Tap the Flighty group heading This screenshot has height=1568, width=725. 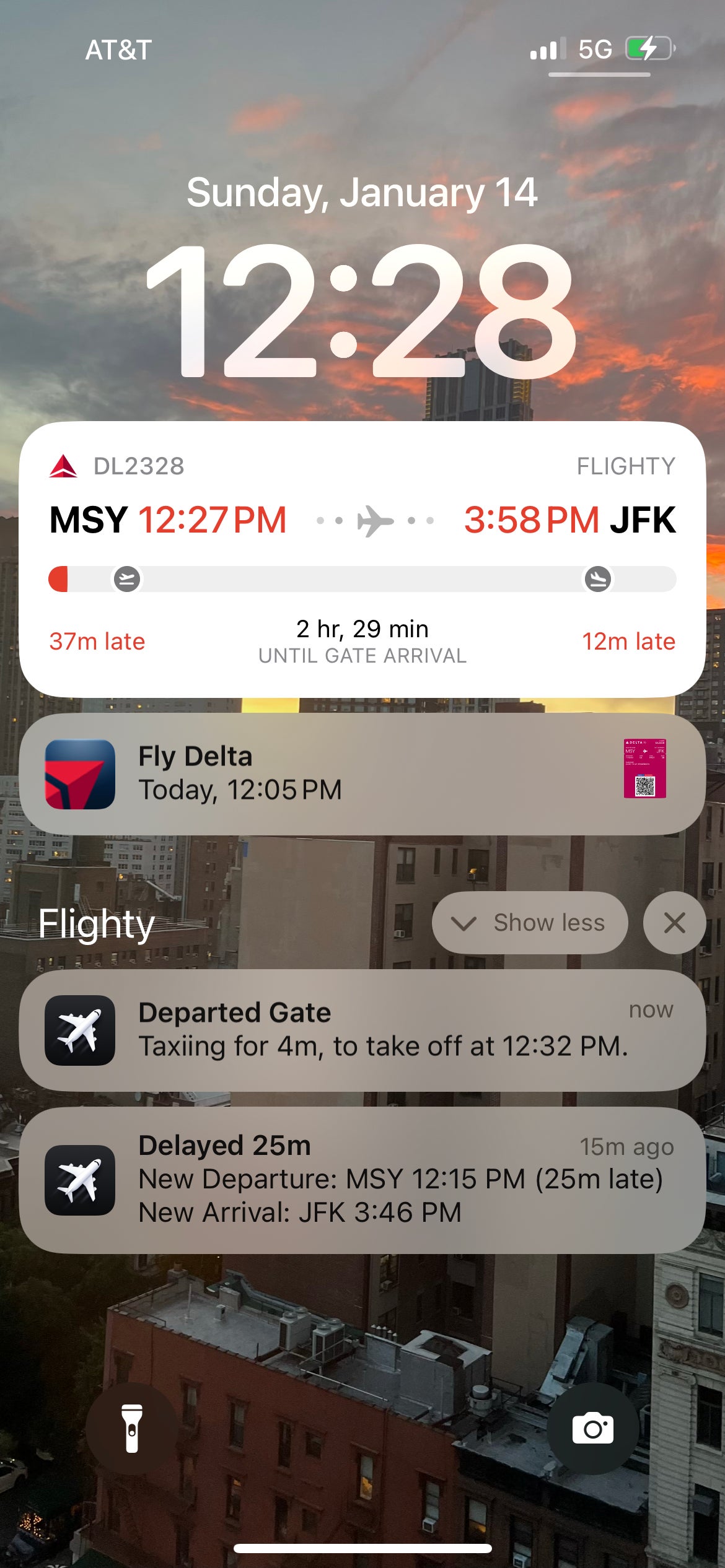[97, 924]
